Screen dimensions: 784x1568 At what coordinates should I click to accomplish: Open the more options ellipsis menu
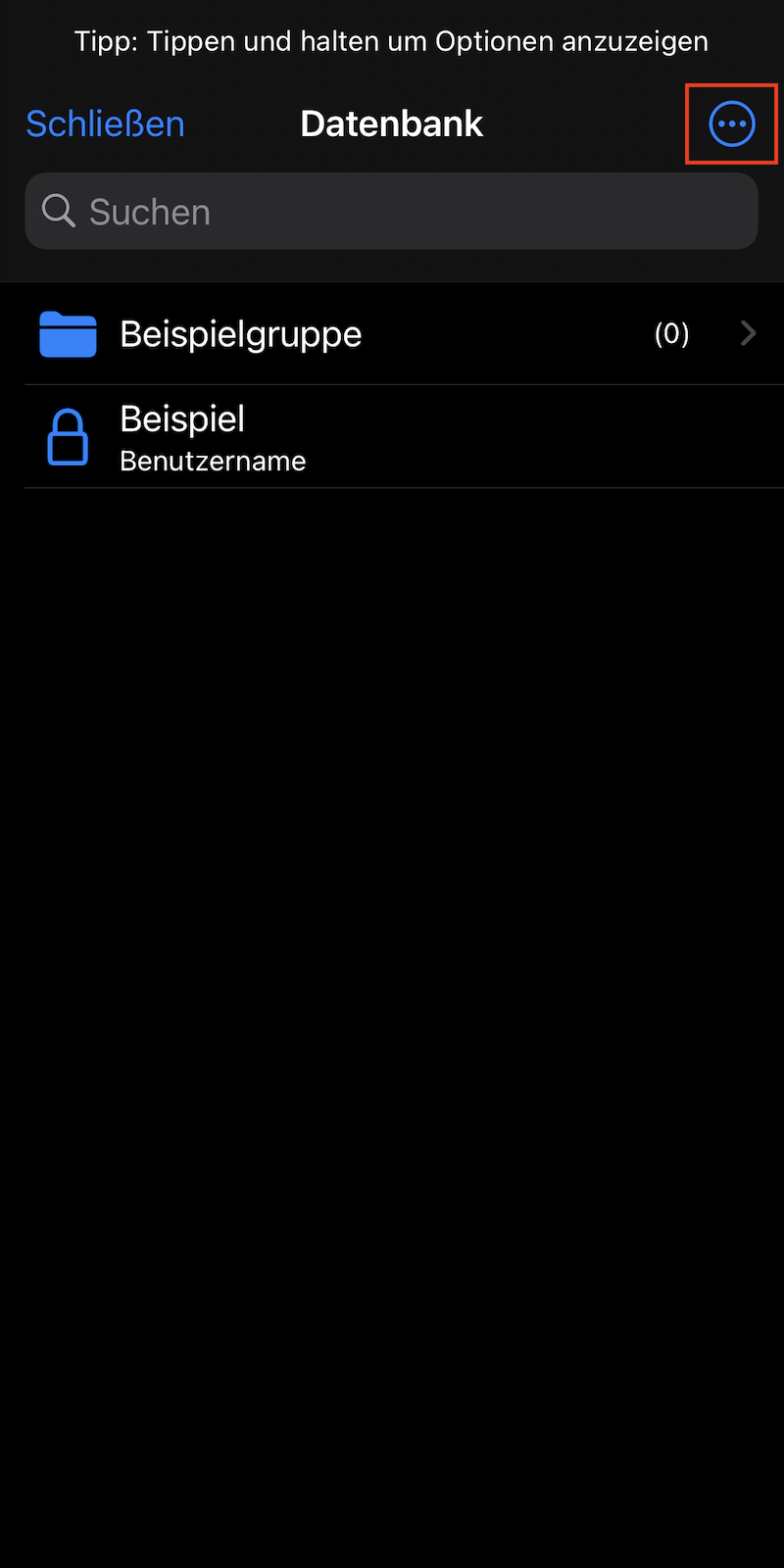[x=732, y=124]
